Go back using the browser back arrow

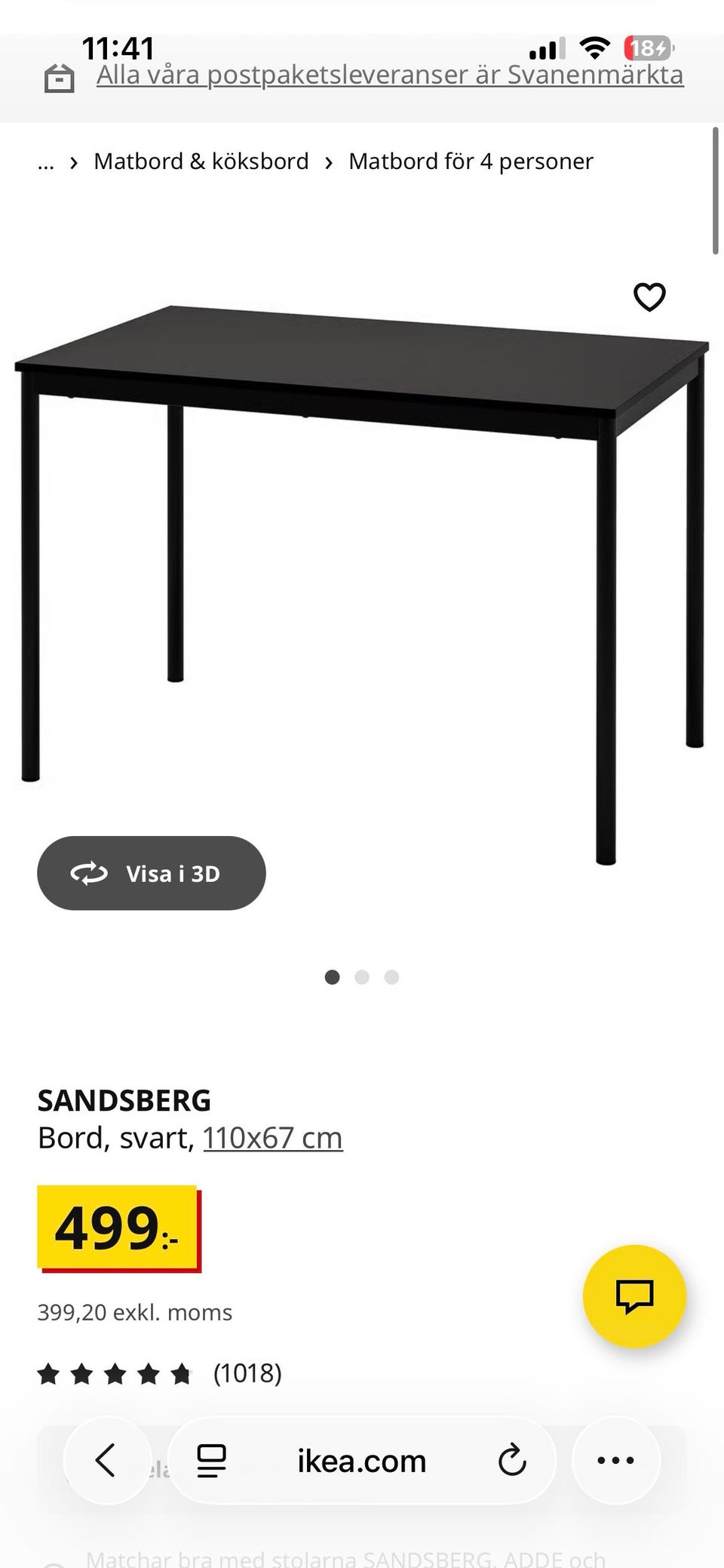[106, 1461]
